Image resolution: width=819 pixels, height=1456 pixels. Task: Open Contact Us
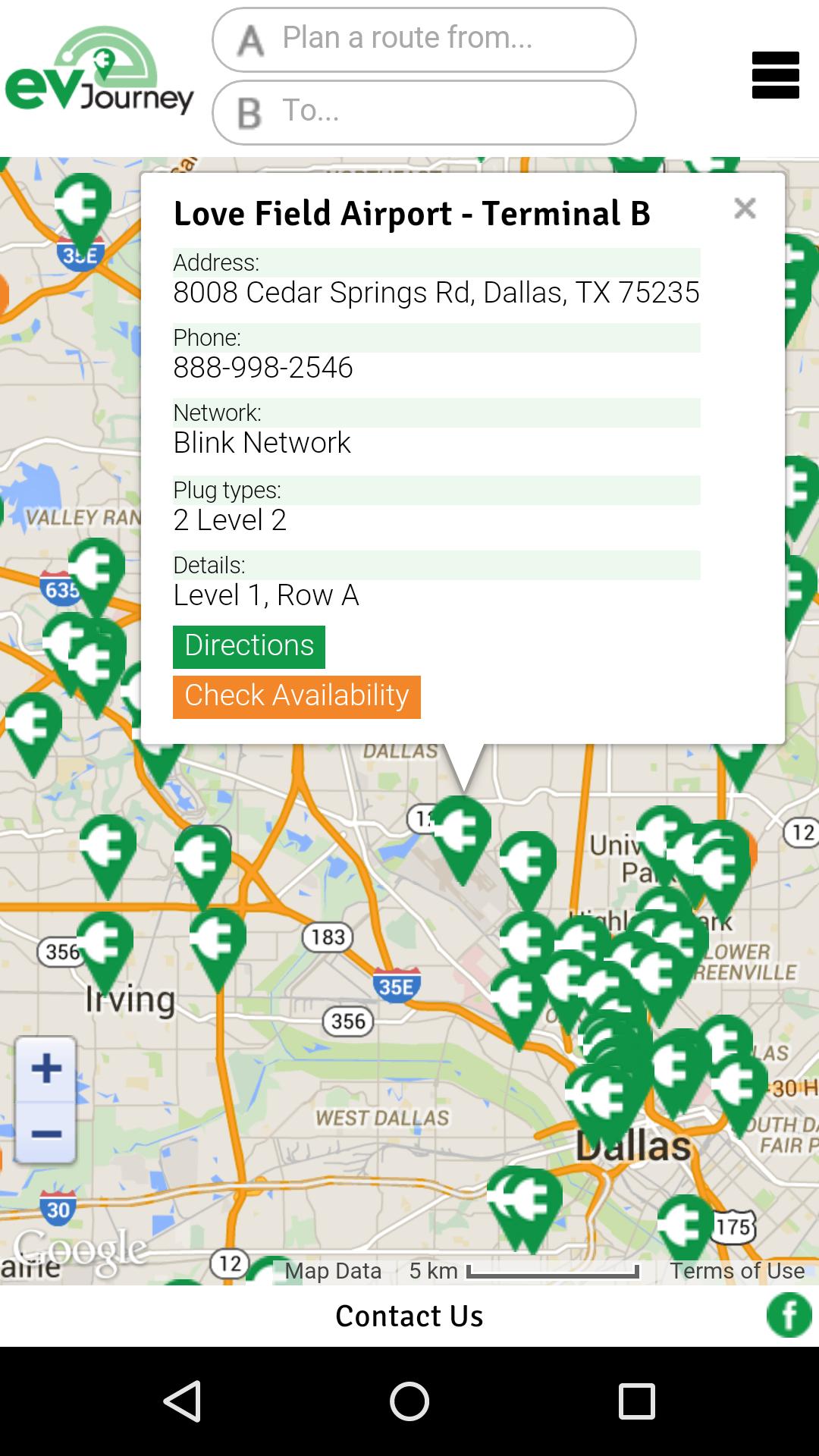tap(409, 1316)
